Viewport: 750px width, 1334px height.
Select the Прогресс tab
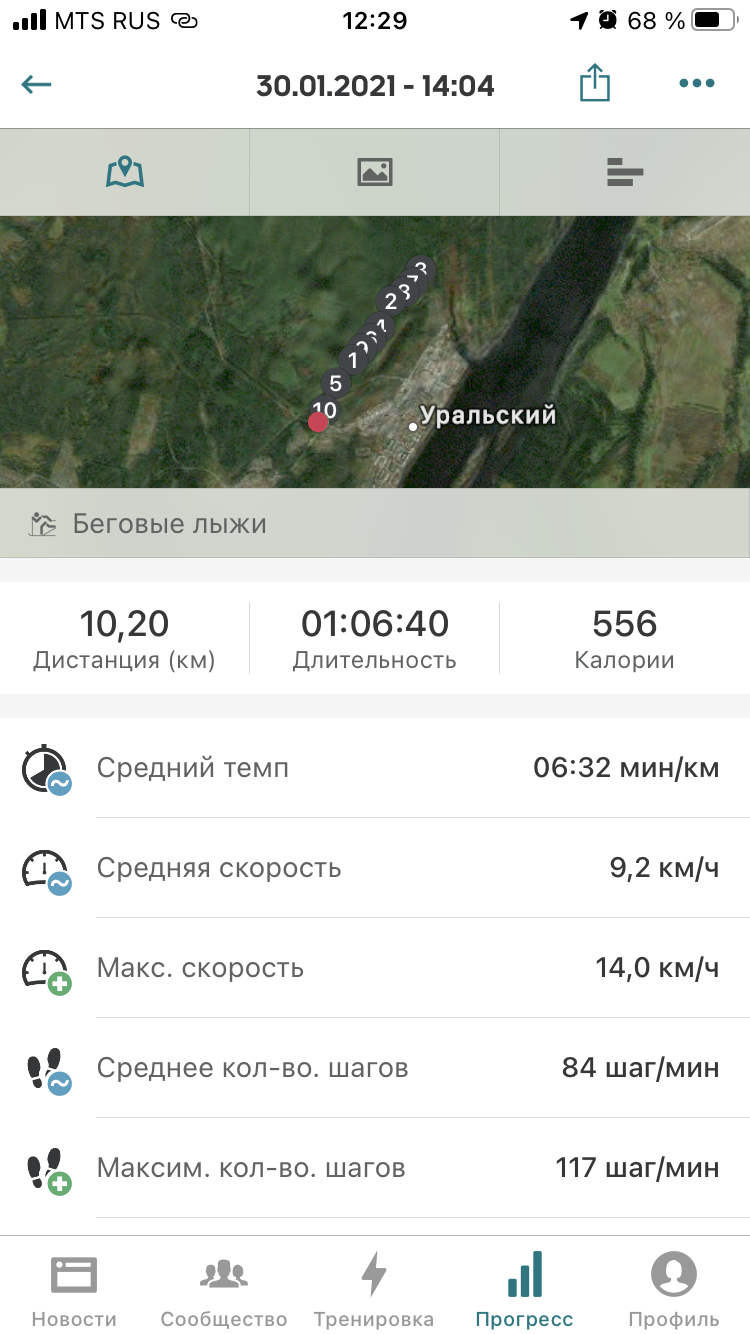pos(524,1290)
